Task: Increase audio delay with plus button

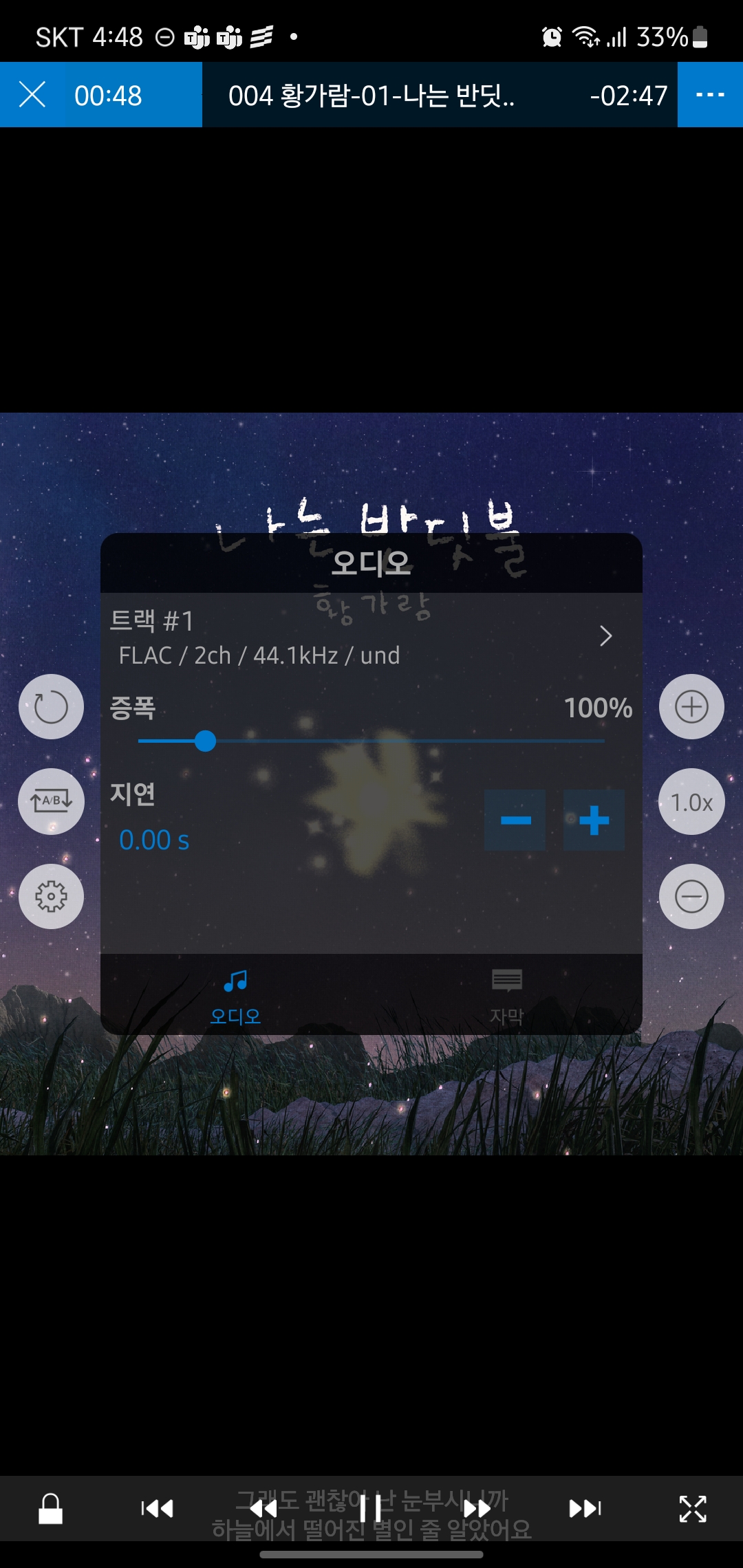Action: [x=594, y=820]
